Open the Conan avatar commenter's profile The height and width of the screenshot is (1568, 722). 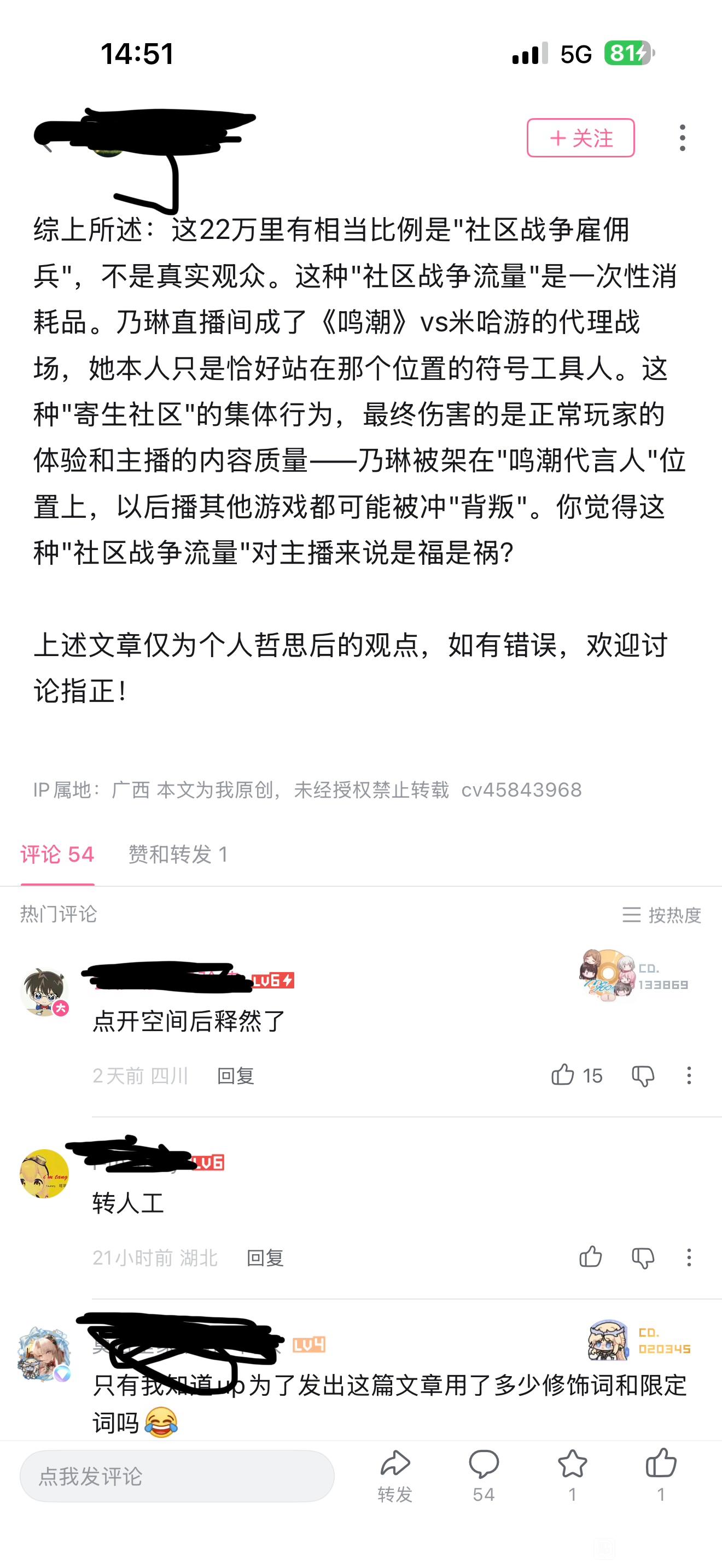[44, 992]
